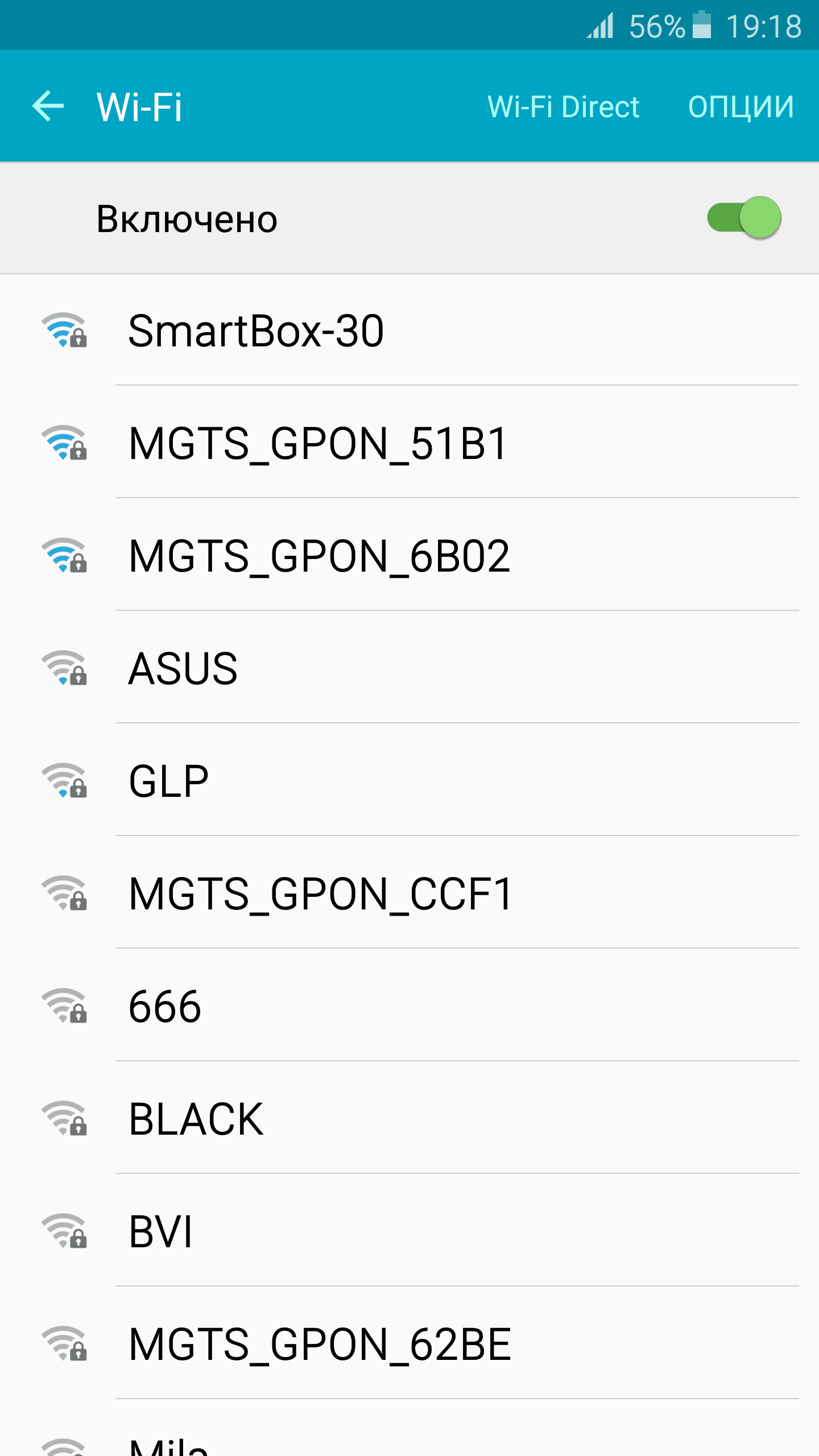Open the ОПЦИИ menu
Screen dimensions: 819x1456
741,106
